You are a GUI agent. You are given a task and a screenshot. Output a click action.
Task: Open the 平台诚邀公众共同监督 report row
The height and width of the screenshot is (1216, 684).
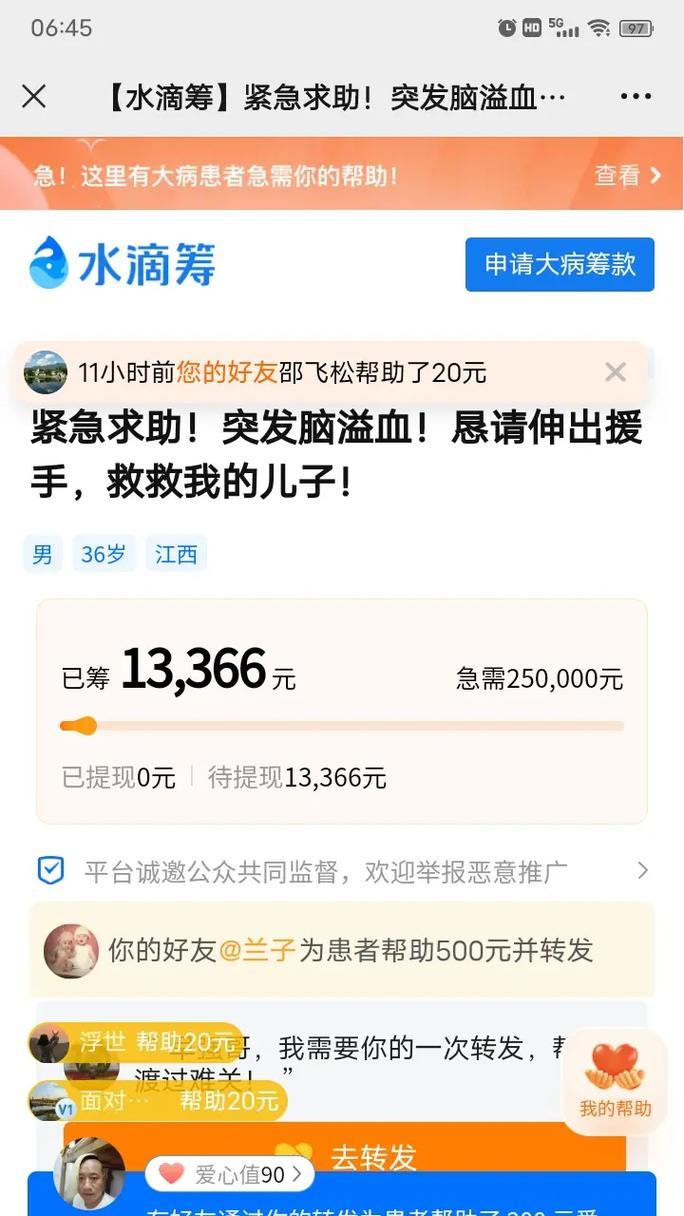(341, 871)
